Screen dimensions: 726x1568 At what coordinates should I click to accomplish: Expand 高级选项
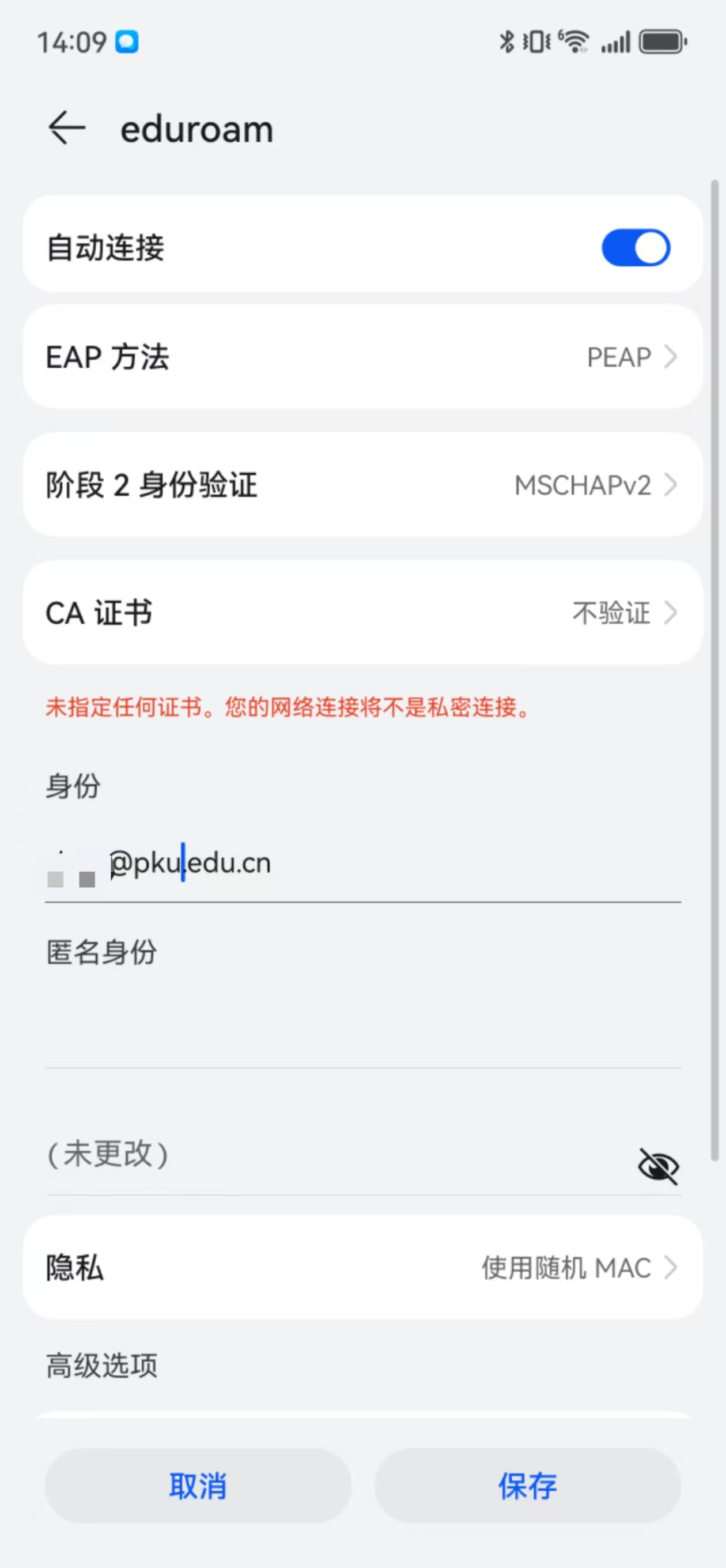coord(102,1366)
